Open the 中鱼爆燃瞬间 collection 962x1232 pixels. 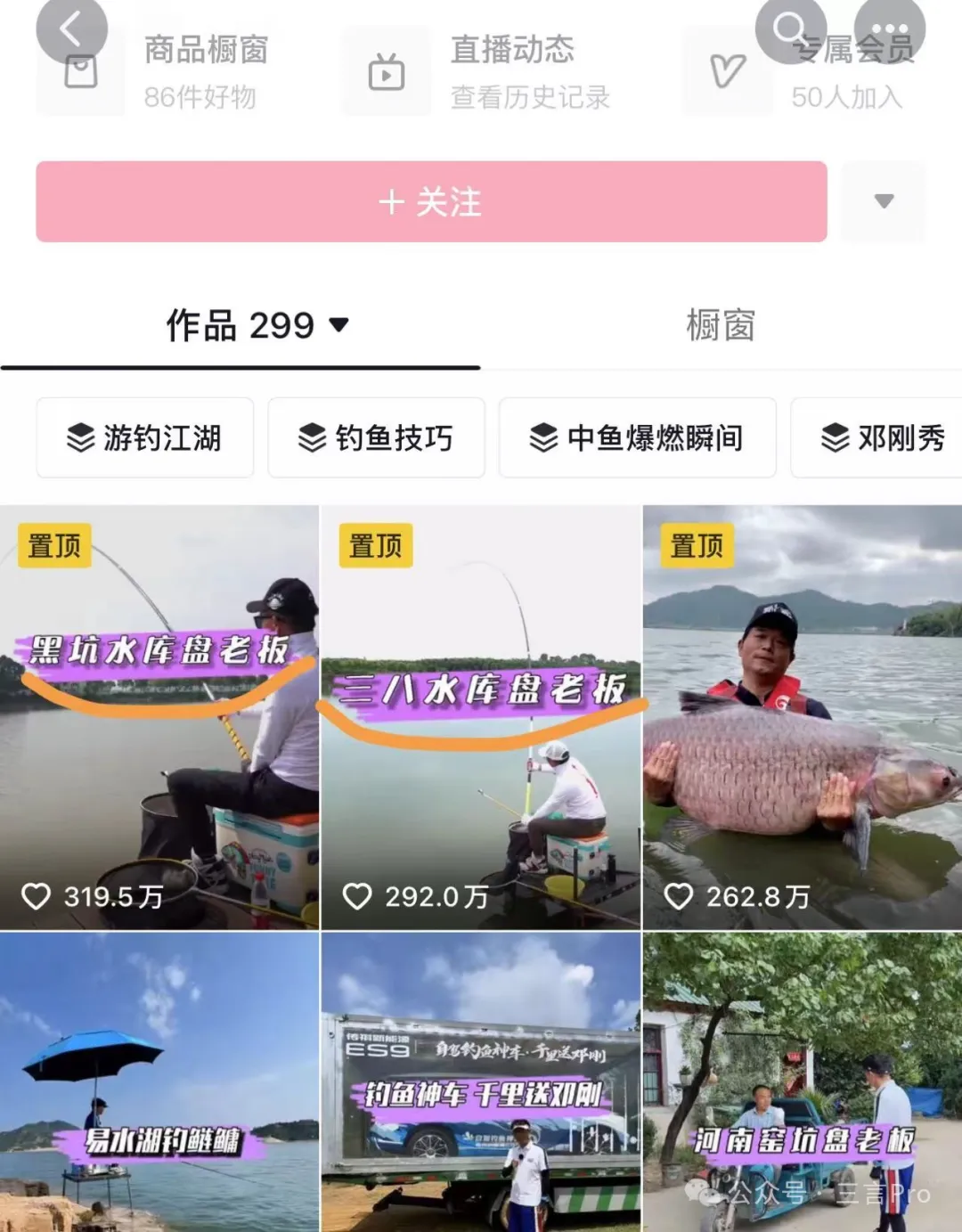637,437
